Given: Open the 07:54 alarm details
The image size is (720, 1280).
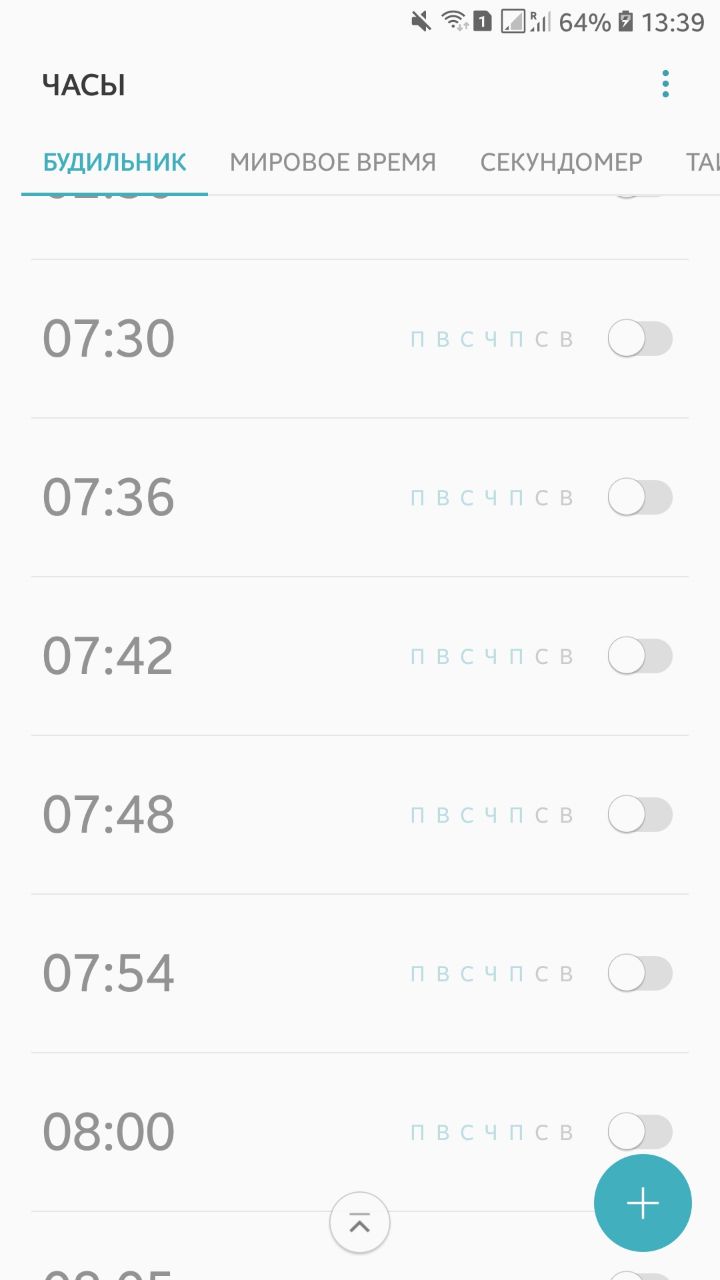Looking at the screenshot, I should [300, 973].
